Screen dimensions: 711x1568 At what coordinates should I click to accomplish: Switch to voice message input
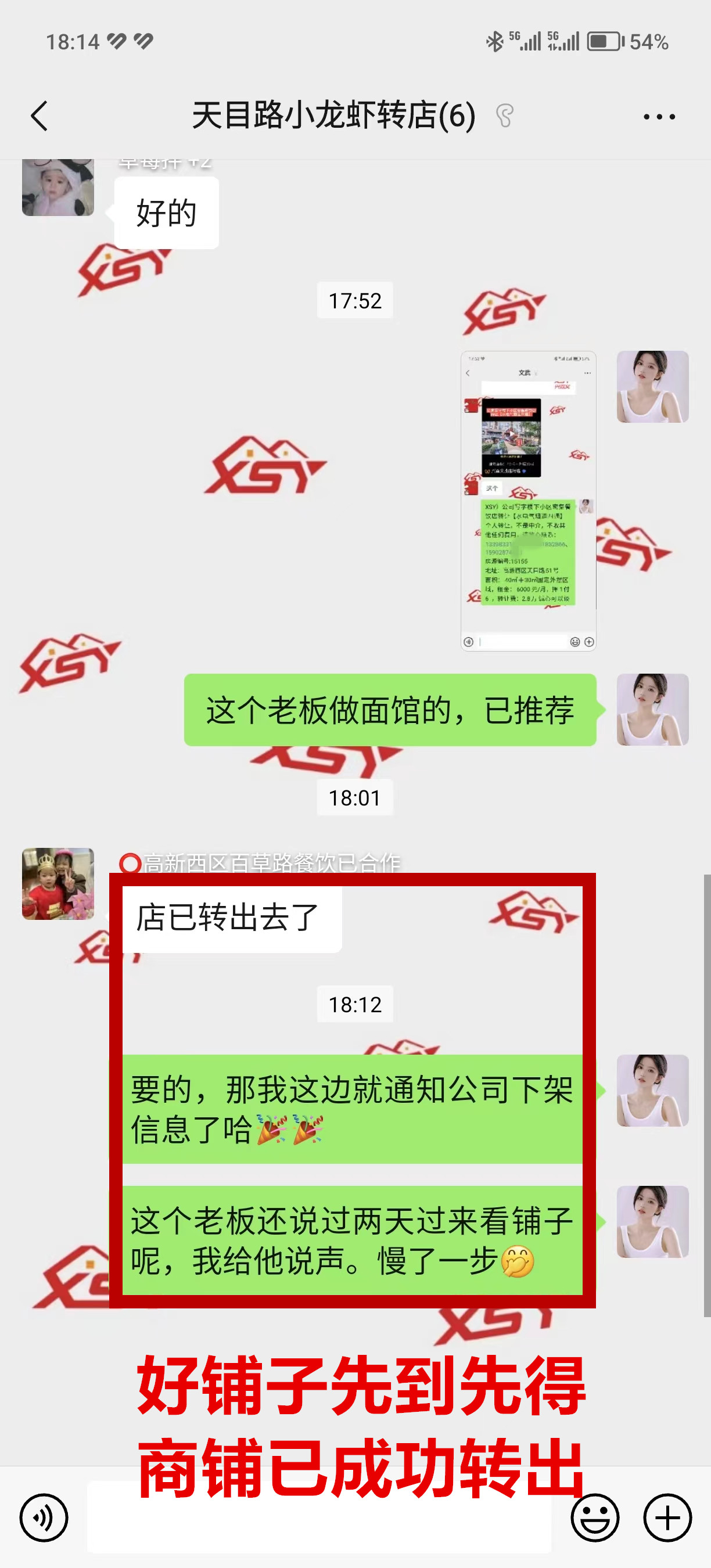click(x=44, y=1518)
